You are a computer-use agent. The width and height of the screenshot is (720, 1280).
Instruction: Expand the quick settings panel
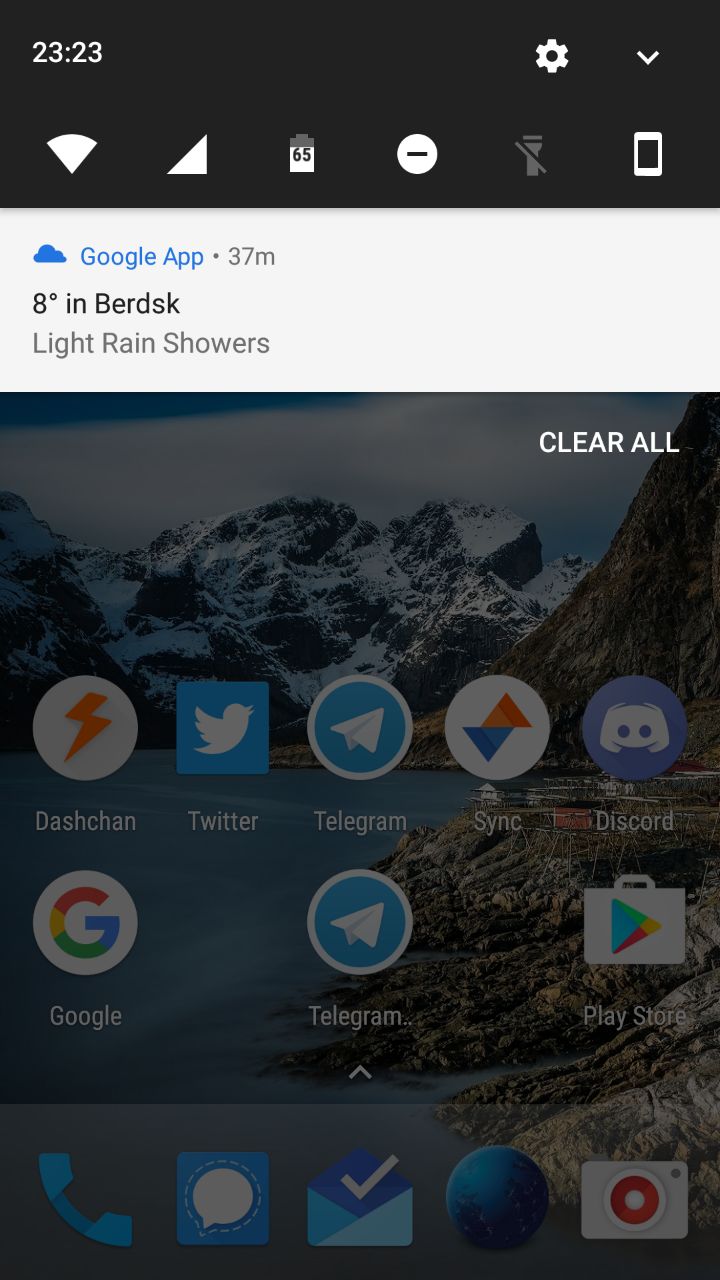(648, 57)
